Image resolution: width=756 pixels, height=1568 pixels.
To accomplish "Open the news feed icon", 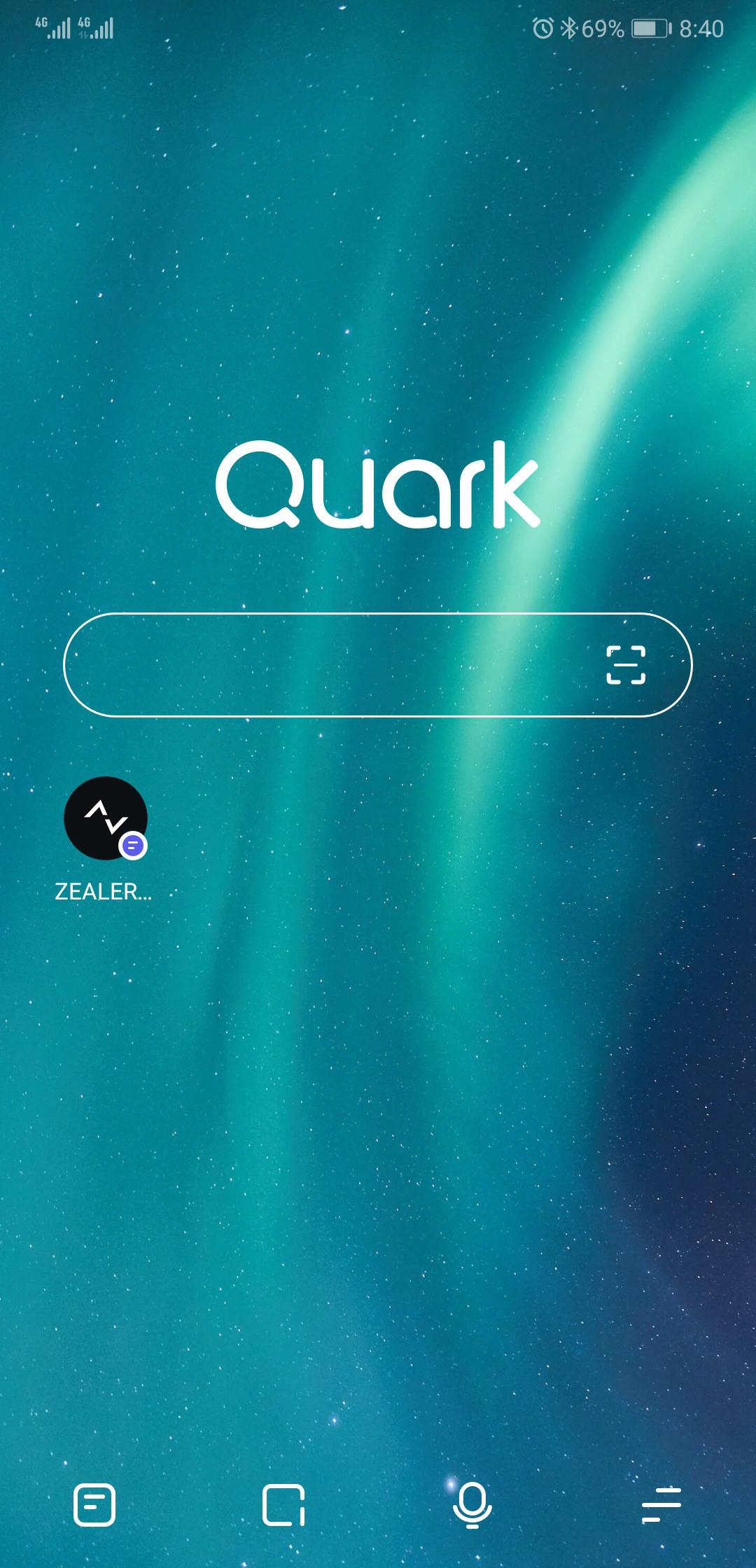I will pos(94,1504).
